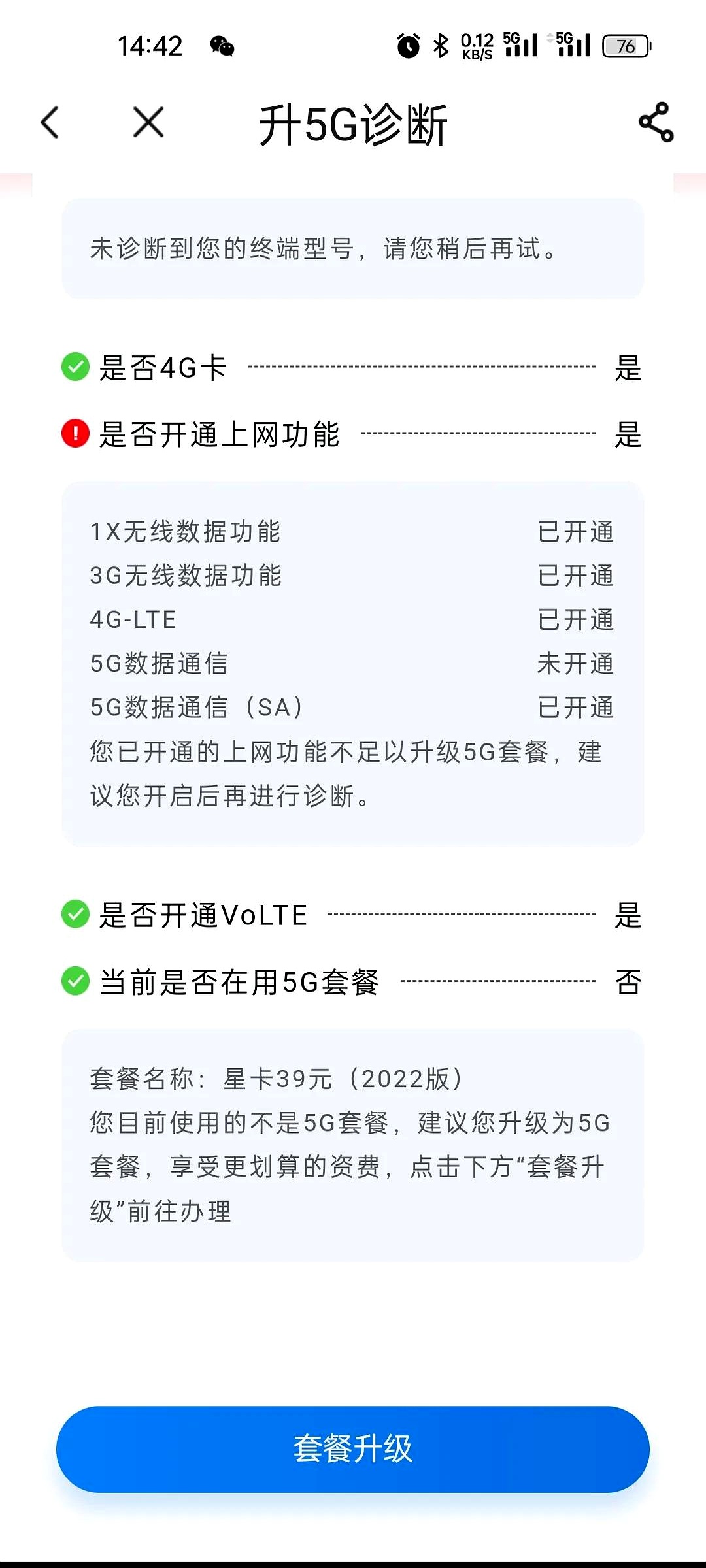Tap the 套餐升级 button
Image resolution: width=706 pixels, height=1568 pixels.
tap(353, 1449)
